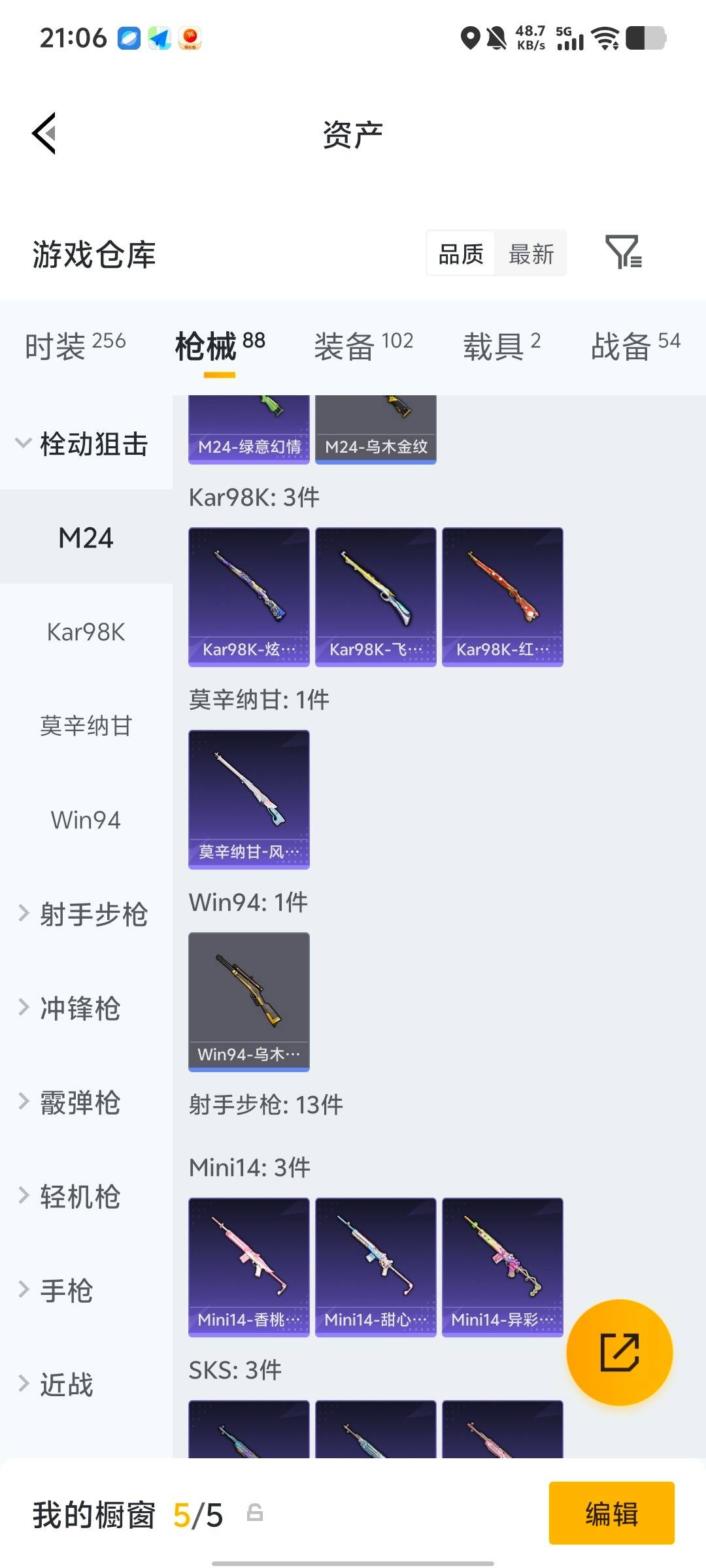Select the Kar98K-炫 weapon thumbnail

point(248,596)
